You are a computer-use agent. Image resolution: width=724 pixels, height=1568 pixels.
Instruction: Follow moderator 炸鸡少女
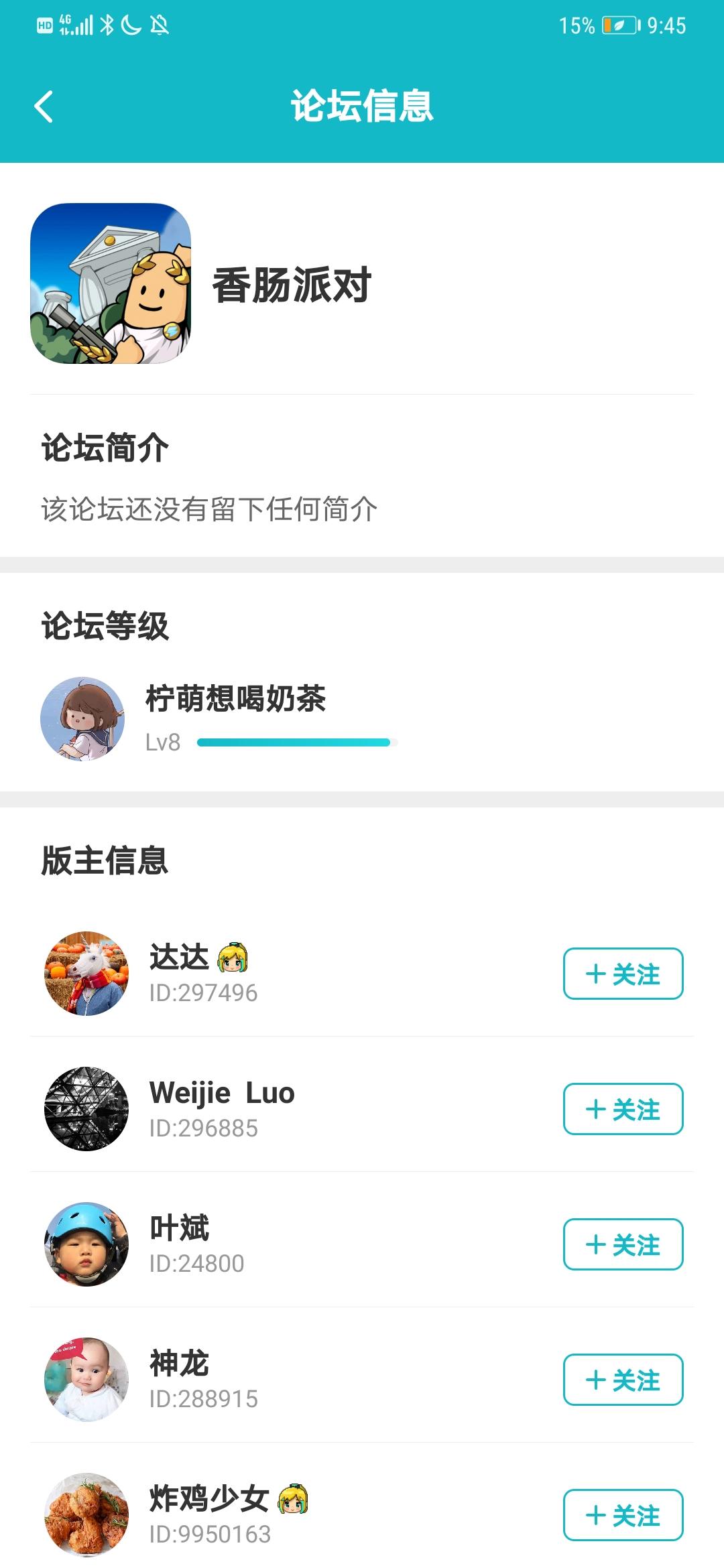point(623,1515)
